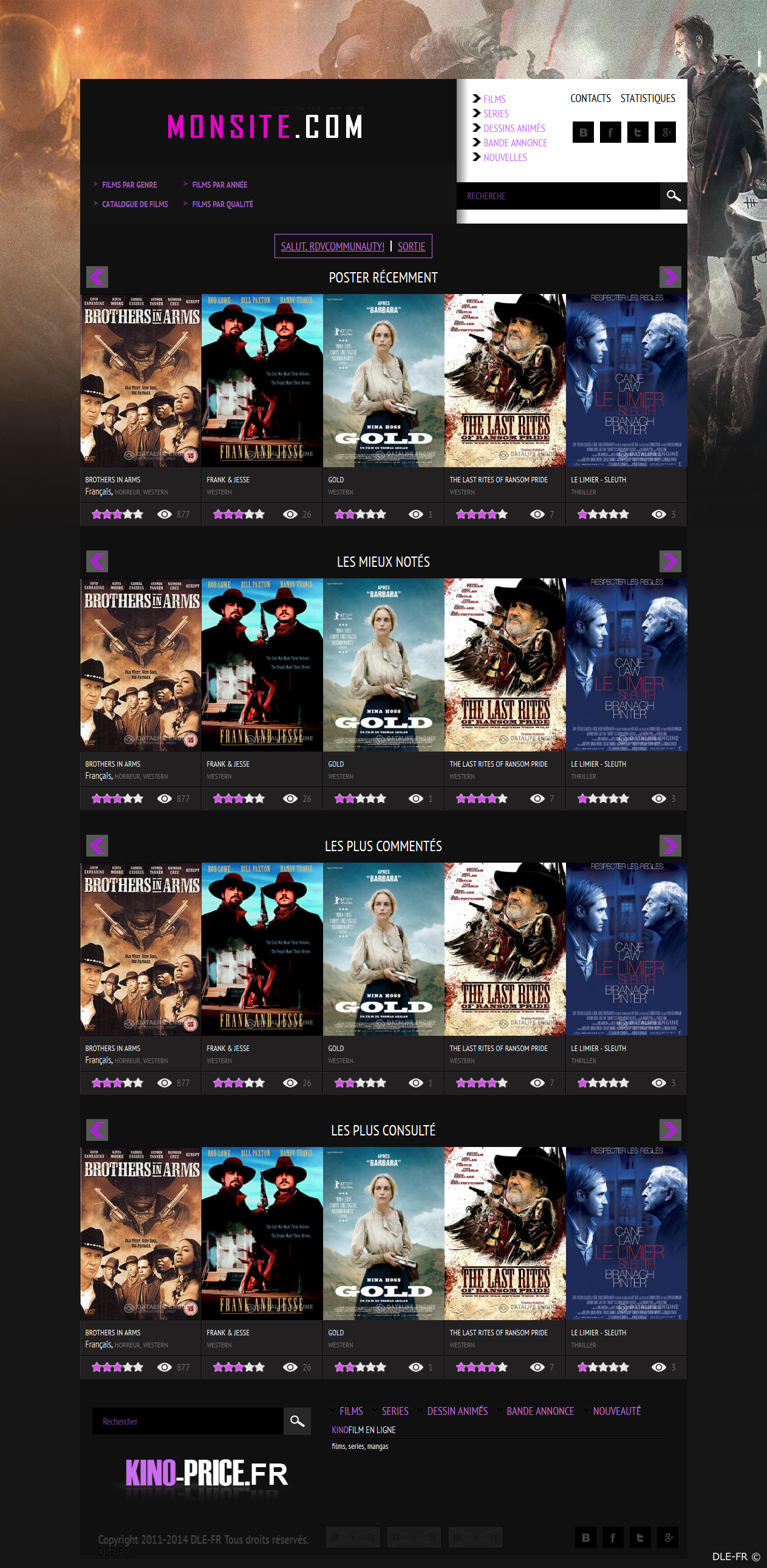The width and height of the screenshot is (767, 1568).
Task: Show previous posters in Les Mieux Notés
Action: [x=97, y=561]
